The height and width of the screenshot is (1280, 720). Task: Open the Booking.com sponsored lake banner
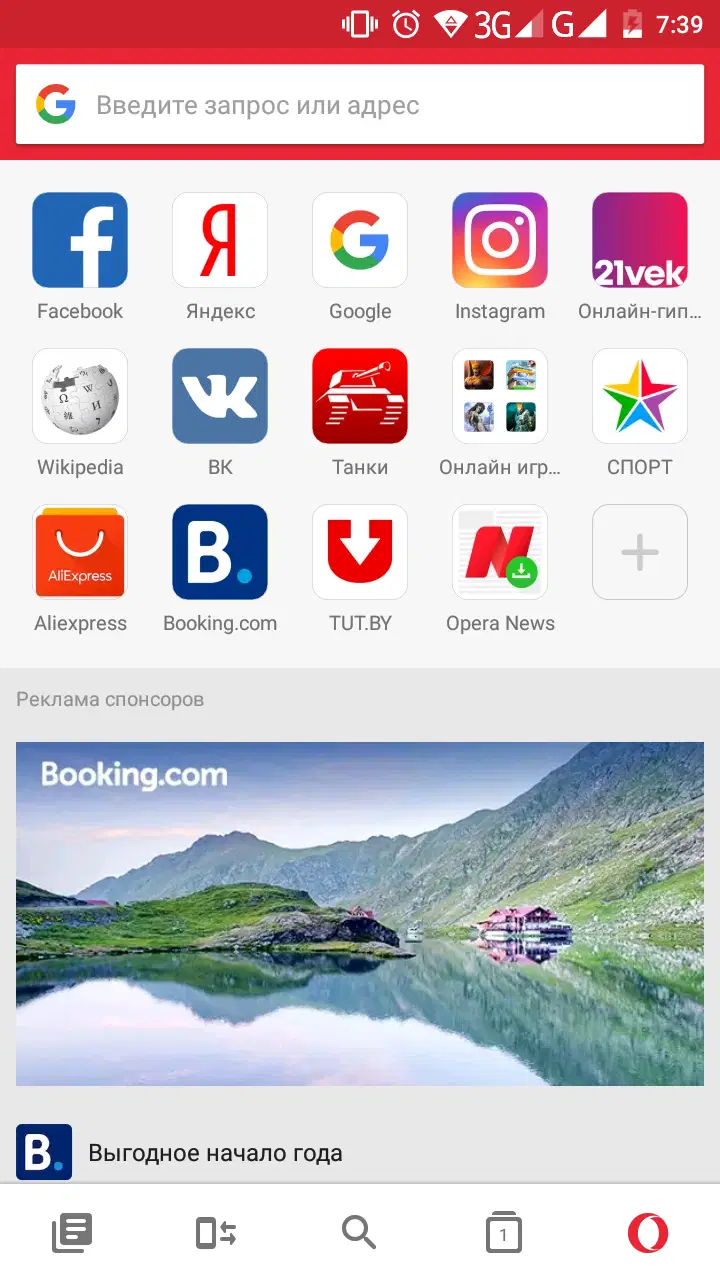[360, 913]
